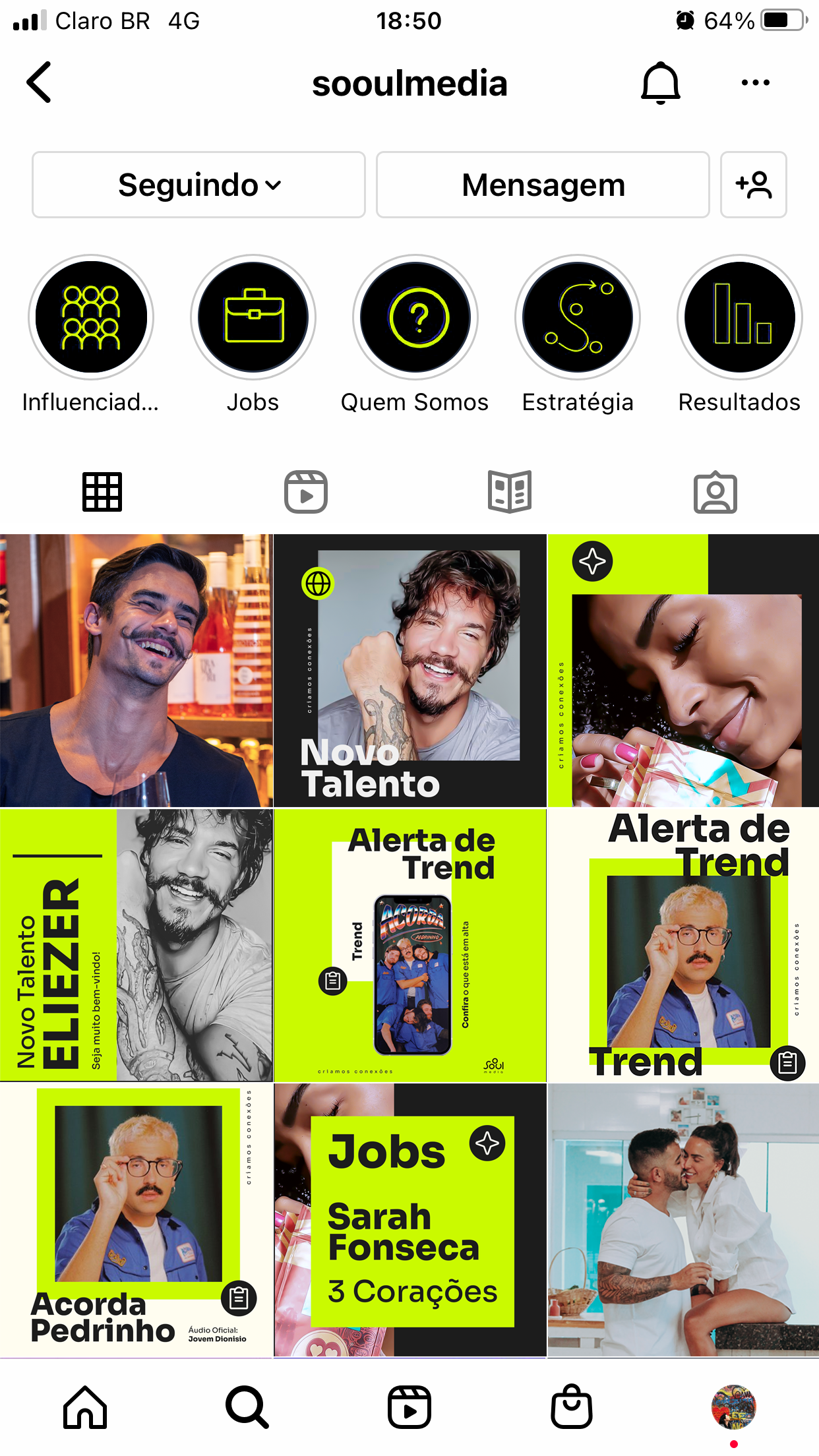
Task: Open the Influenciadores story highlight
Action: click(91, 318)
